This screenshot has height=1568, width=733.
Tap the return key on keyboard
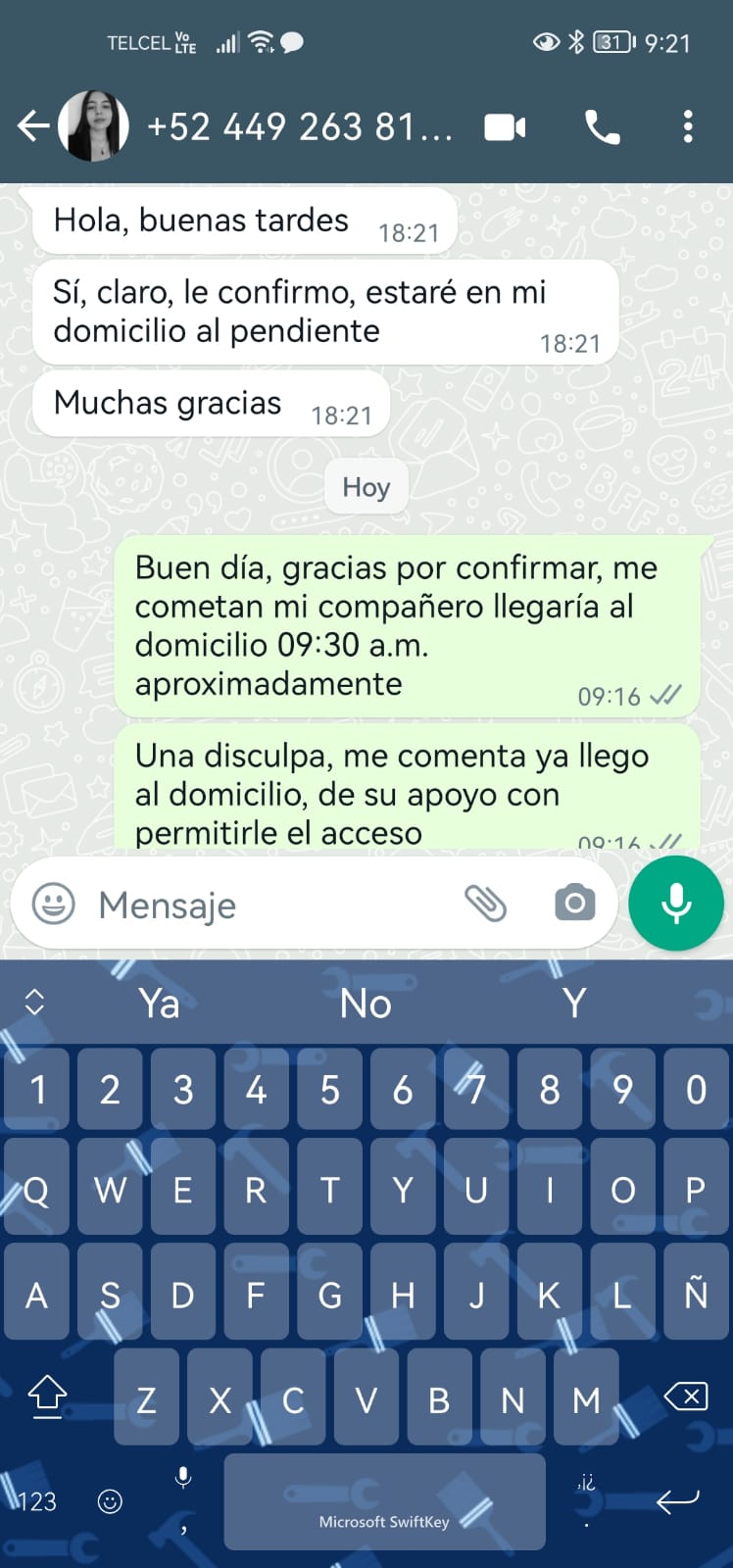coord(677,1501)
